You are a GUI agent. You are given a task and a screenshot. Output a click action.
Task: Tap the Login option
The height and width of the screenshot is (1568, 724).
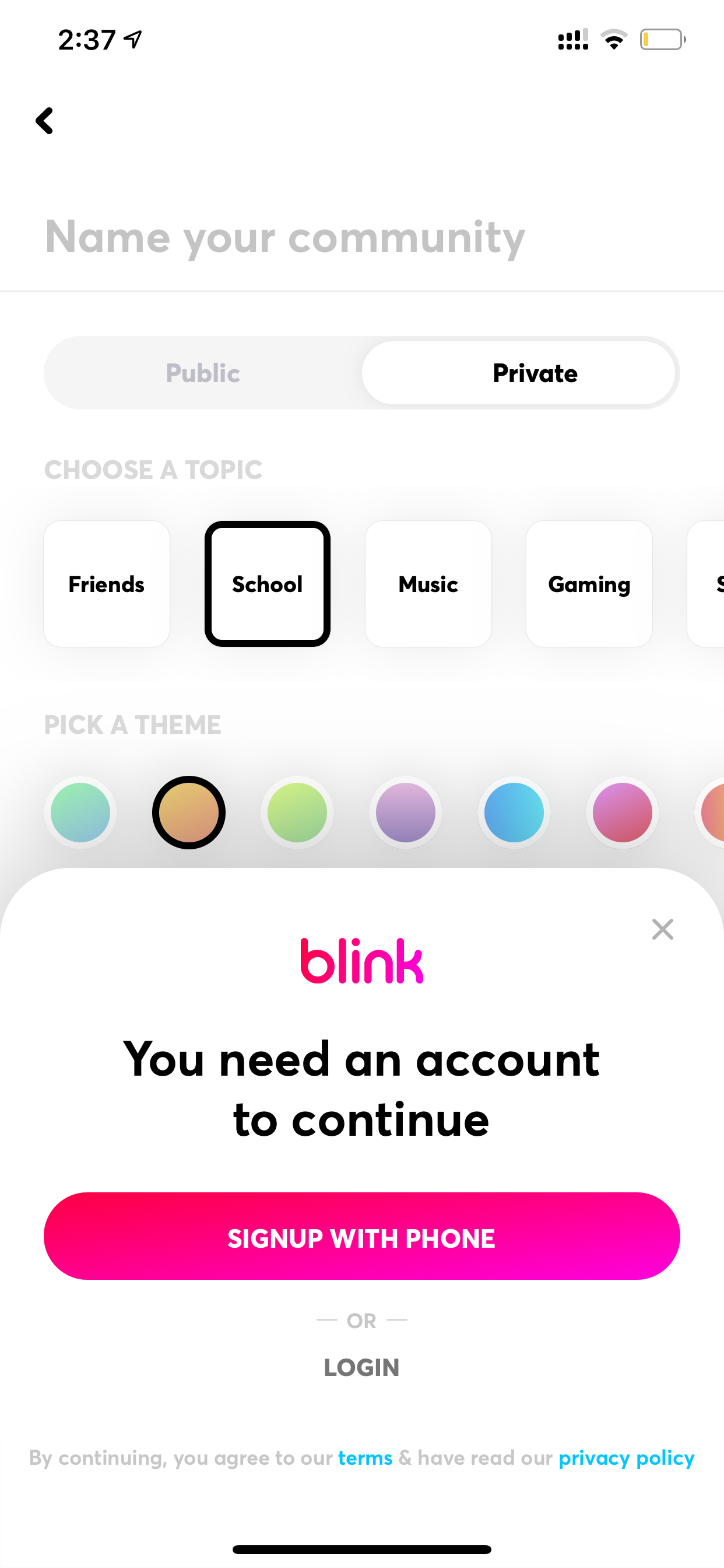(361, 1367)
